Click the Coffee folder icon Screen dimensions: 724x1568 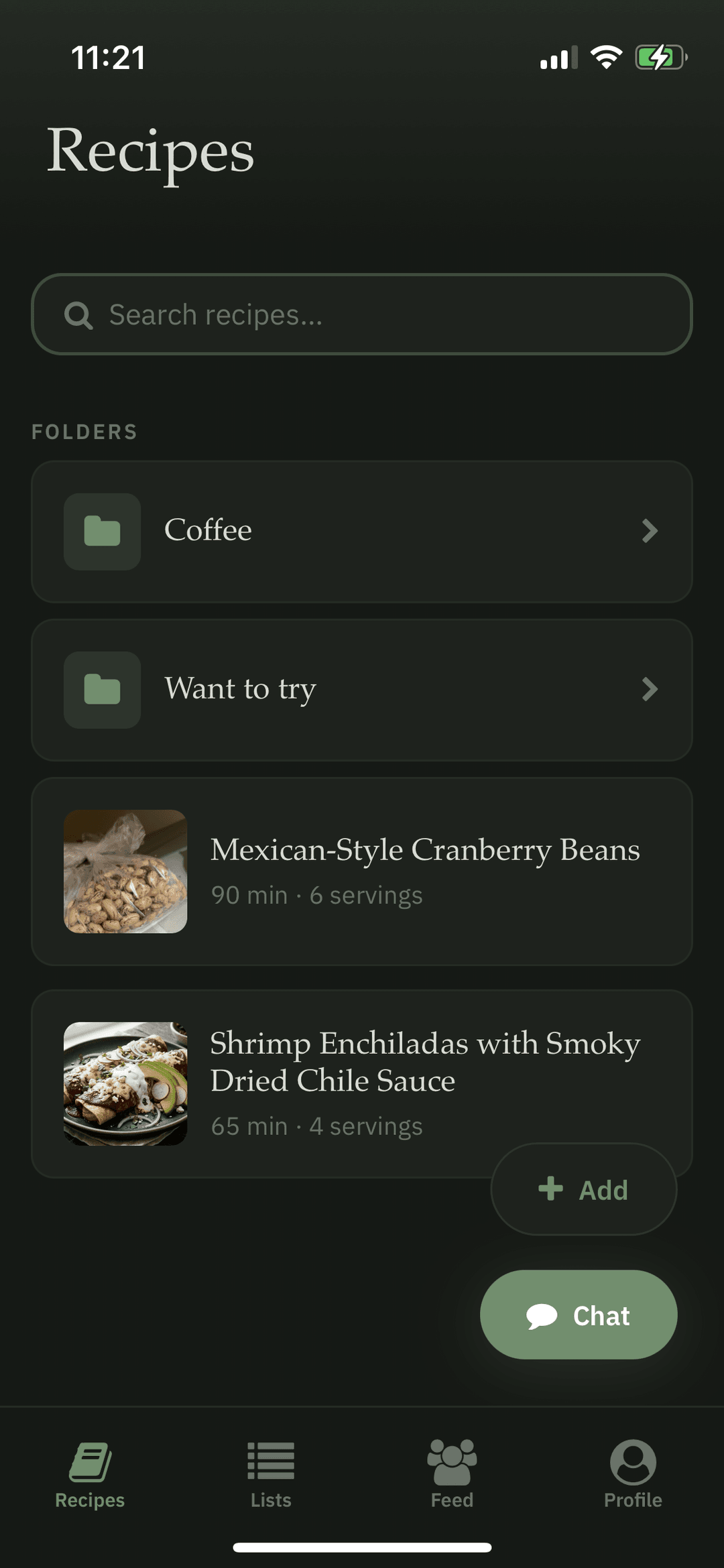pos(101,530)
